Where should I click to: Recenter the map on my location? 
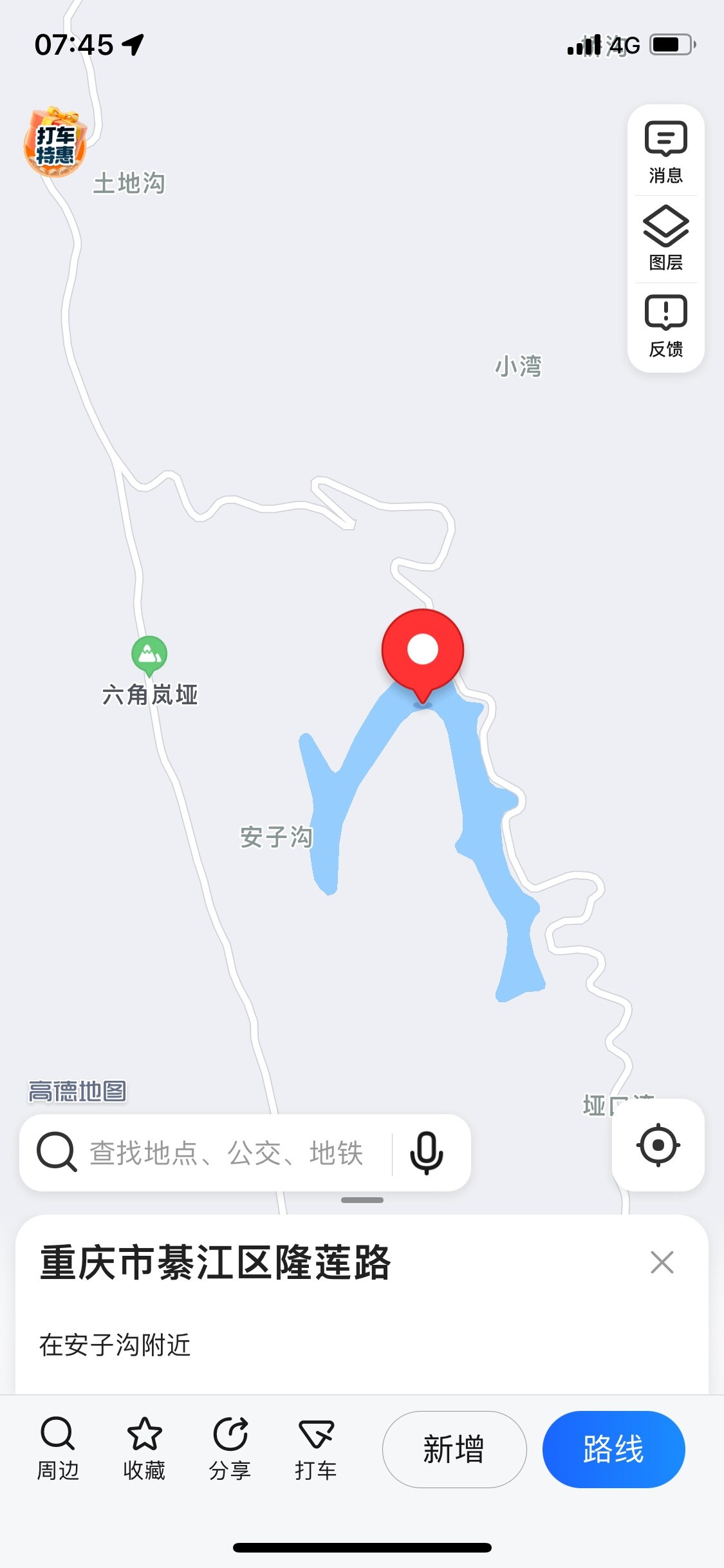(658, 1145)
